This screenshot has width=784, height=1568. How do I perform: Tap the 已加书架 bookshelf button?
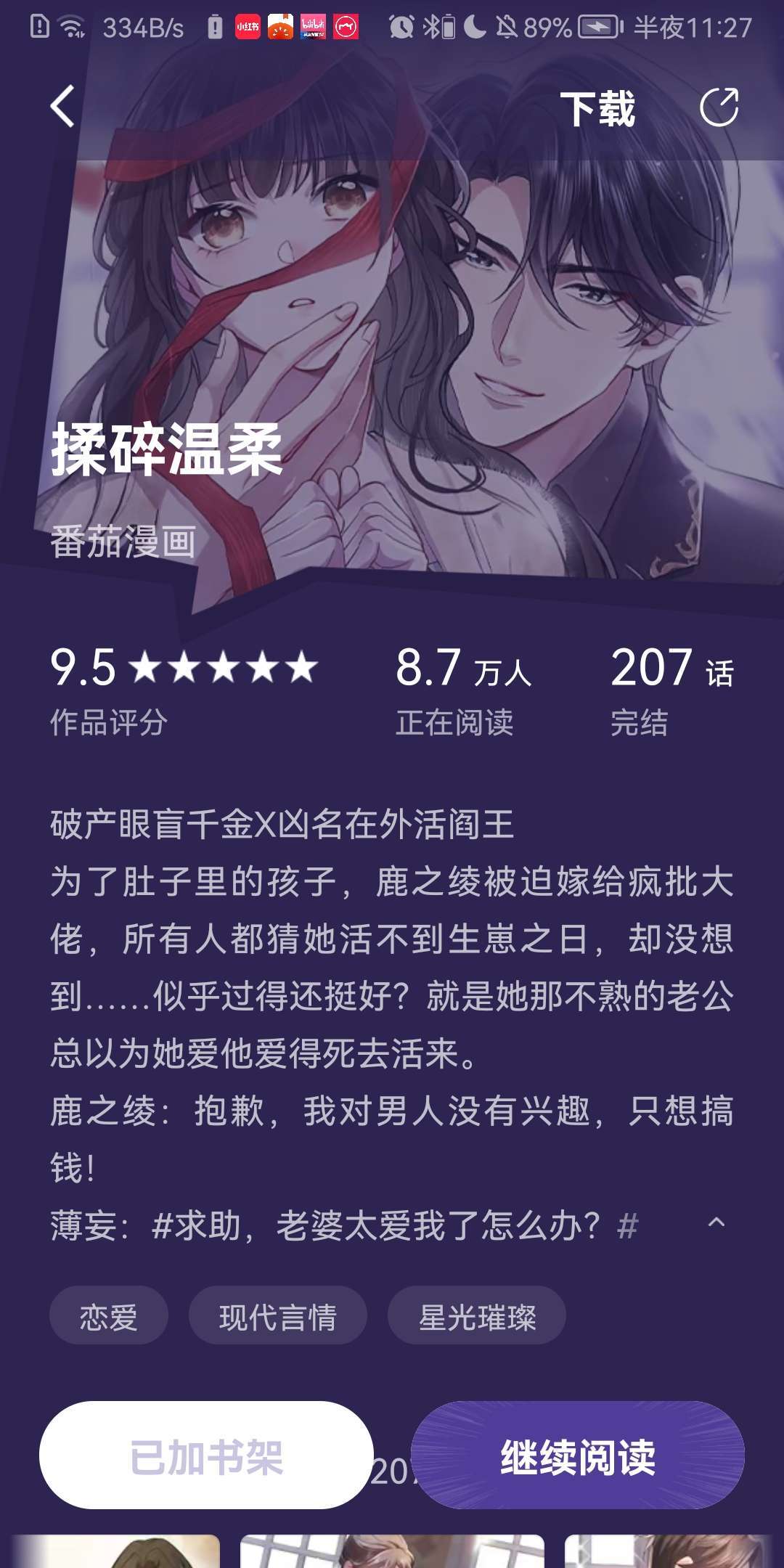pyautogui.click(x=206, y=1455)
